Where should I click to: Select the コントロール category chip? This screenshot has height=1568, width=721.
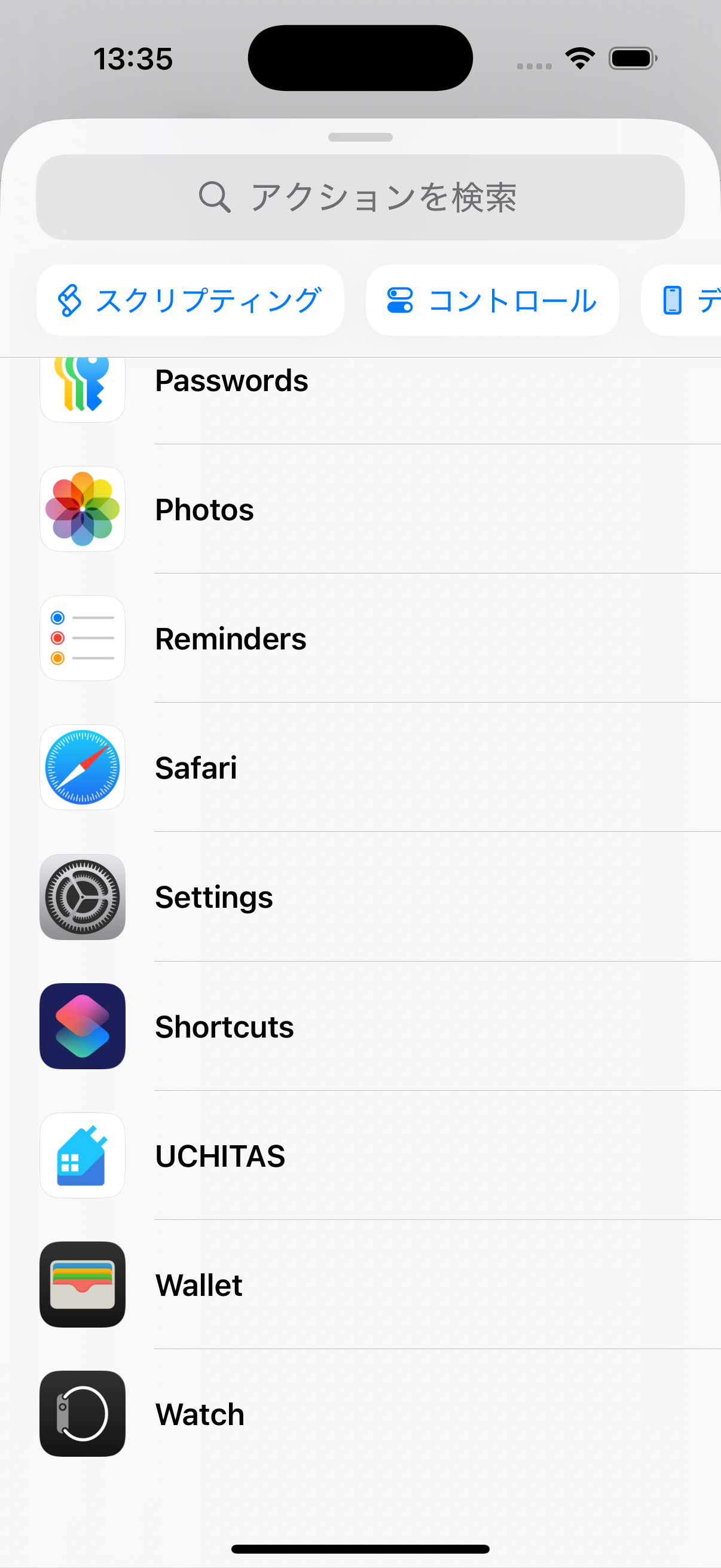click(491, 300)
